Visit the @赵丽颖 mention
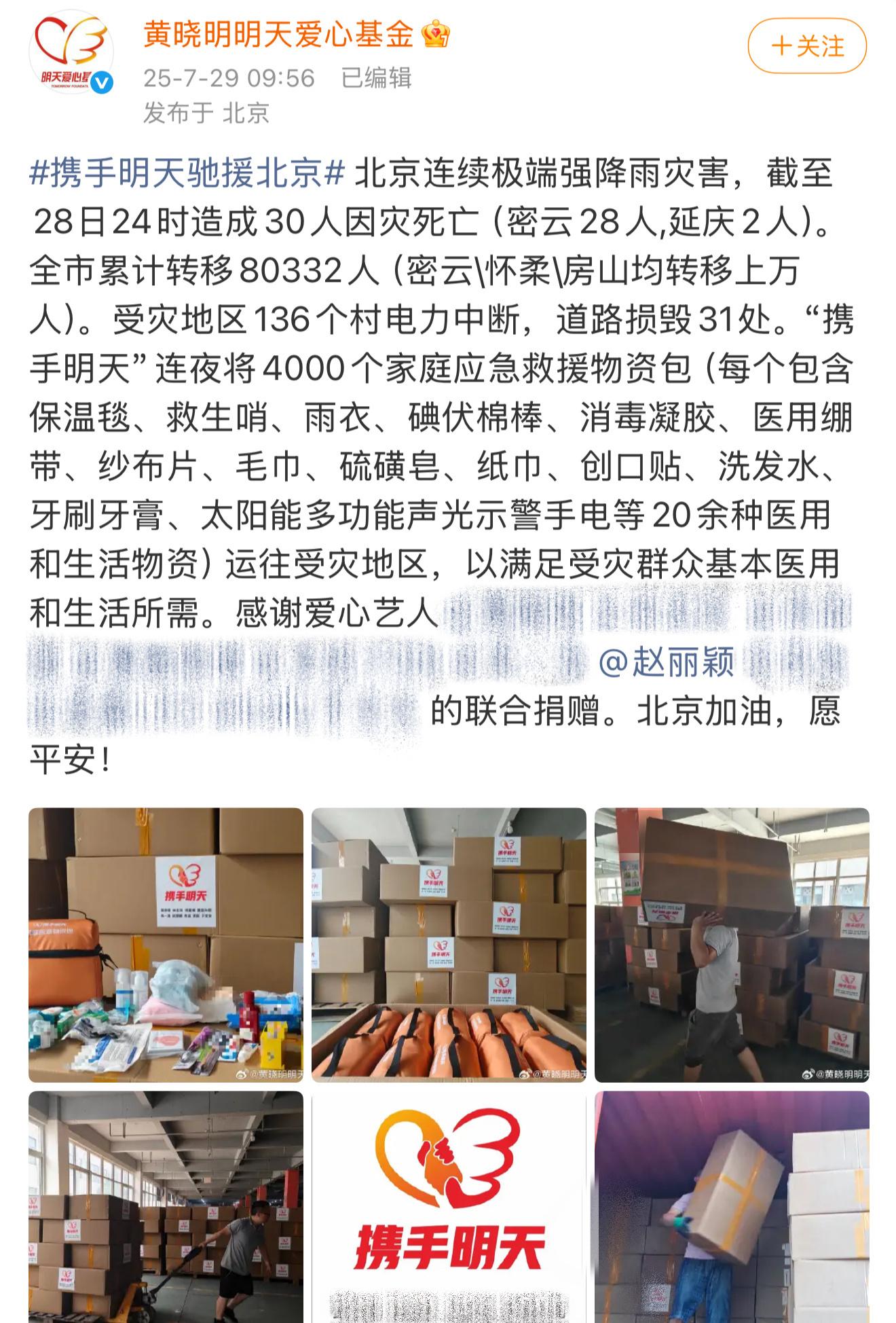 click(x=667, y=661)
